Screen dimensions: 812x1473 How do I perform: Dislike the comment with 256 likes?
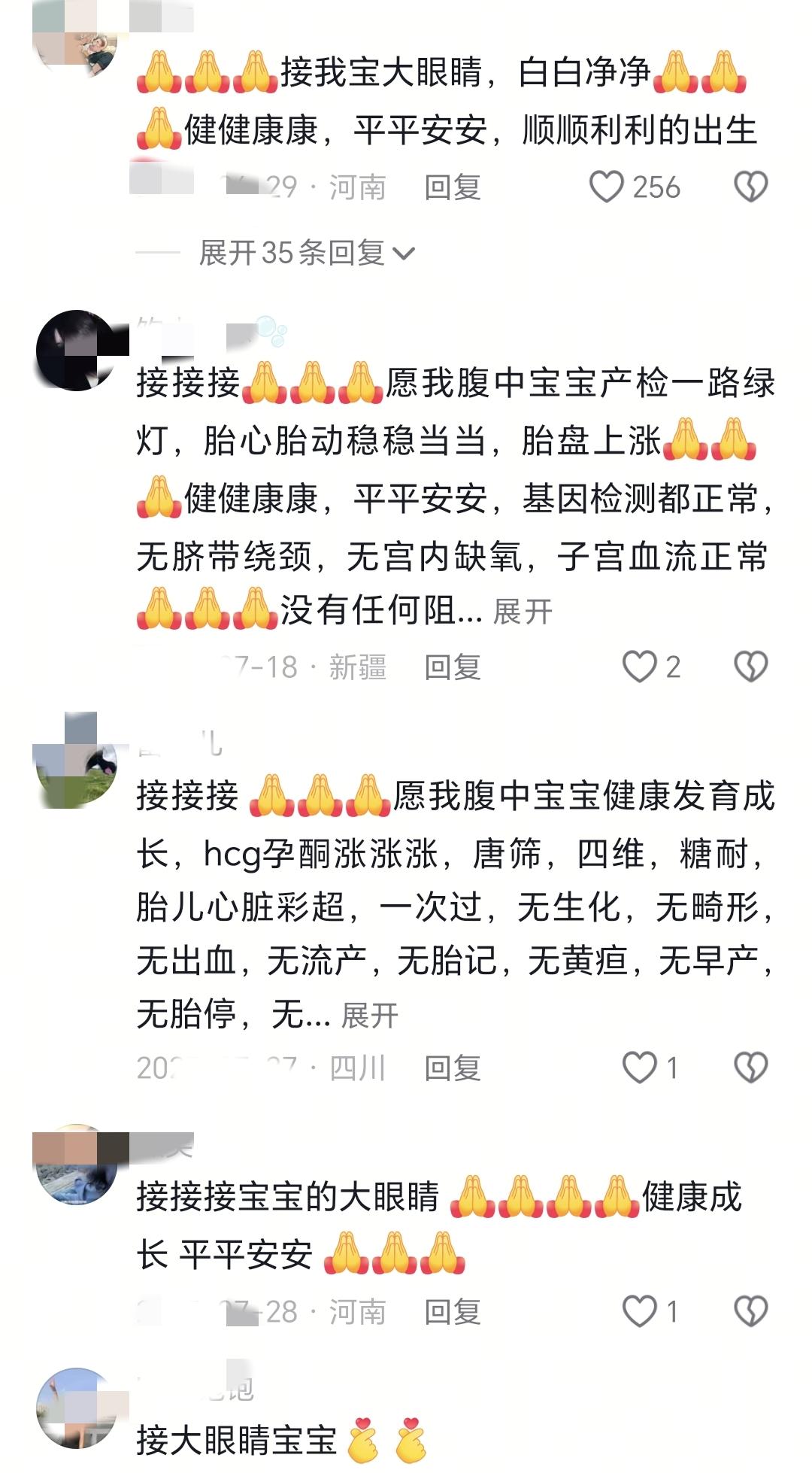point(750,187)
